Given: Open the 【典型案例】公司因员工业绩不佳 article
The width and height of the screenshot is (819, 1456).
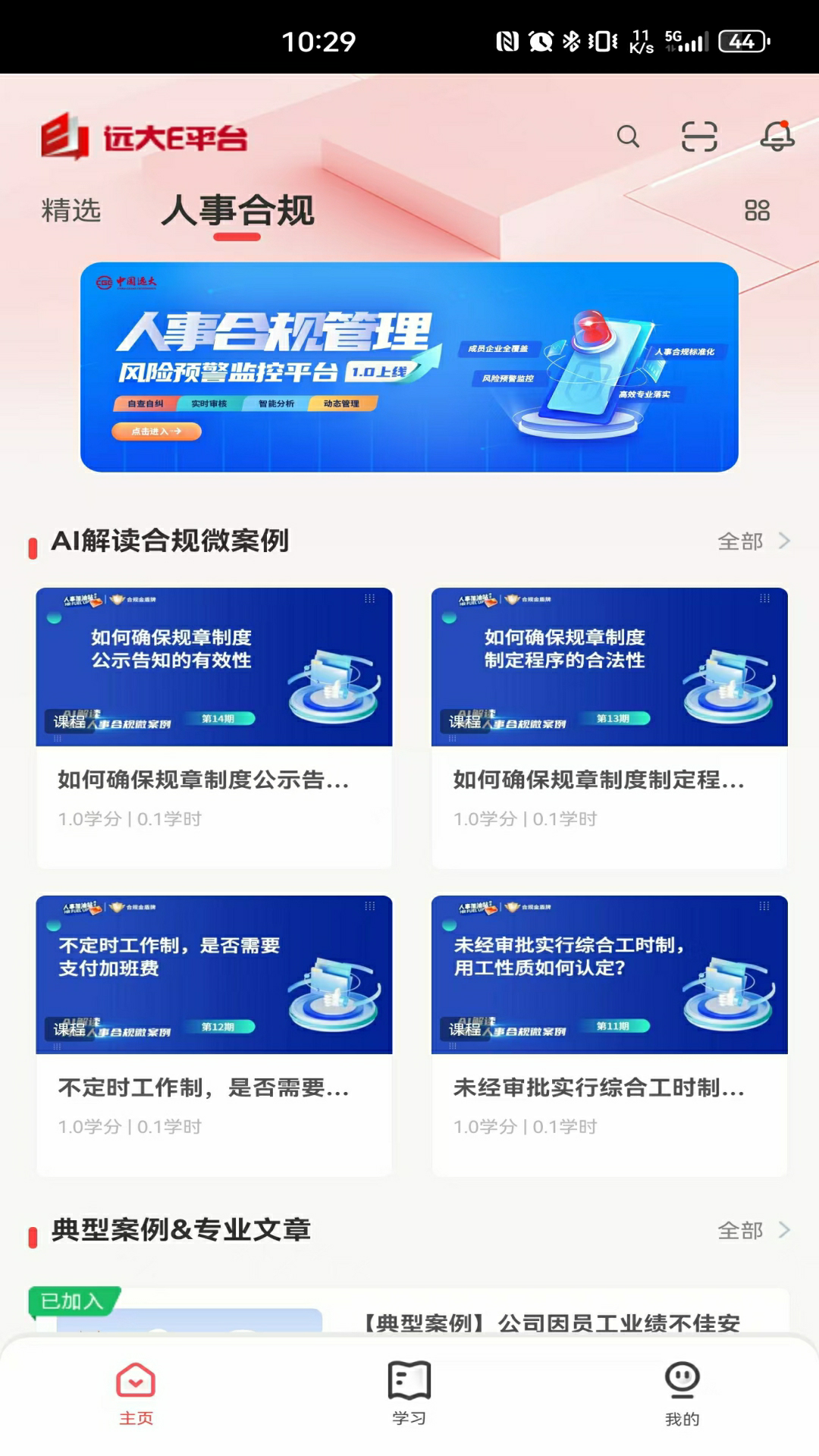Looking at the screenshot, I should point(551,1322).
